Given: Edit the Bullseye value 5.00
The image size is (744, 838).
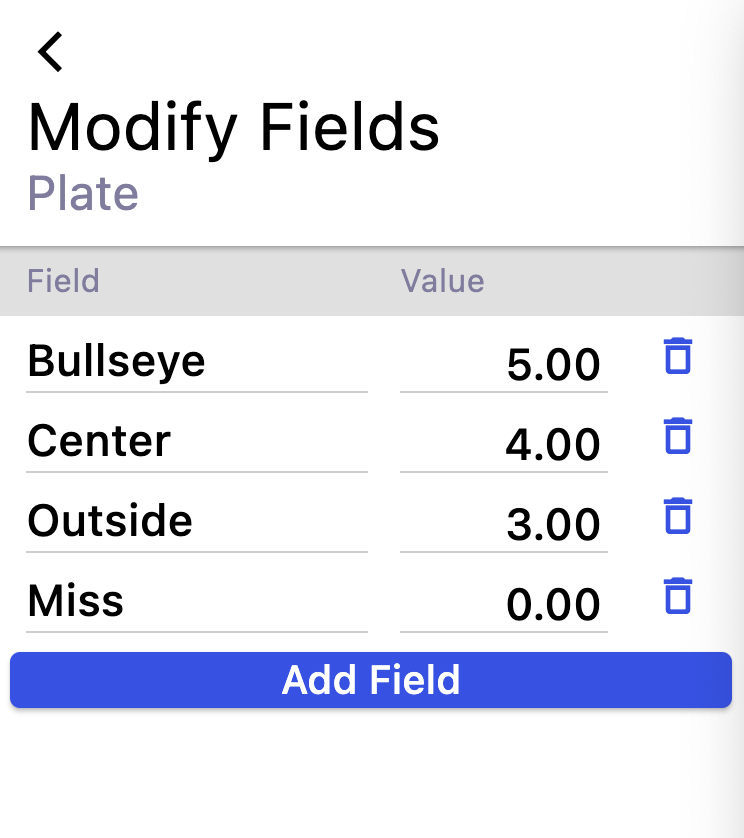Looking at the screenshot, I should (x=504, y=365).
